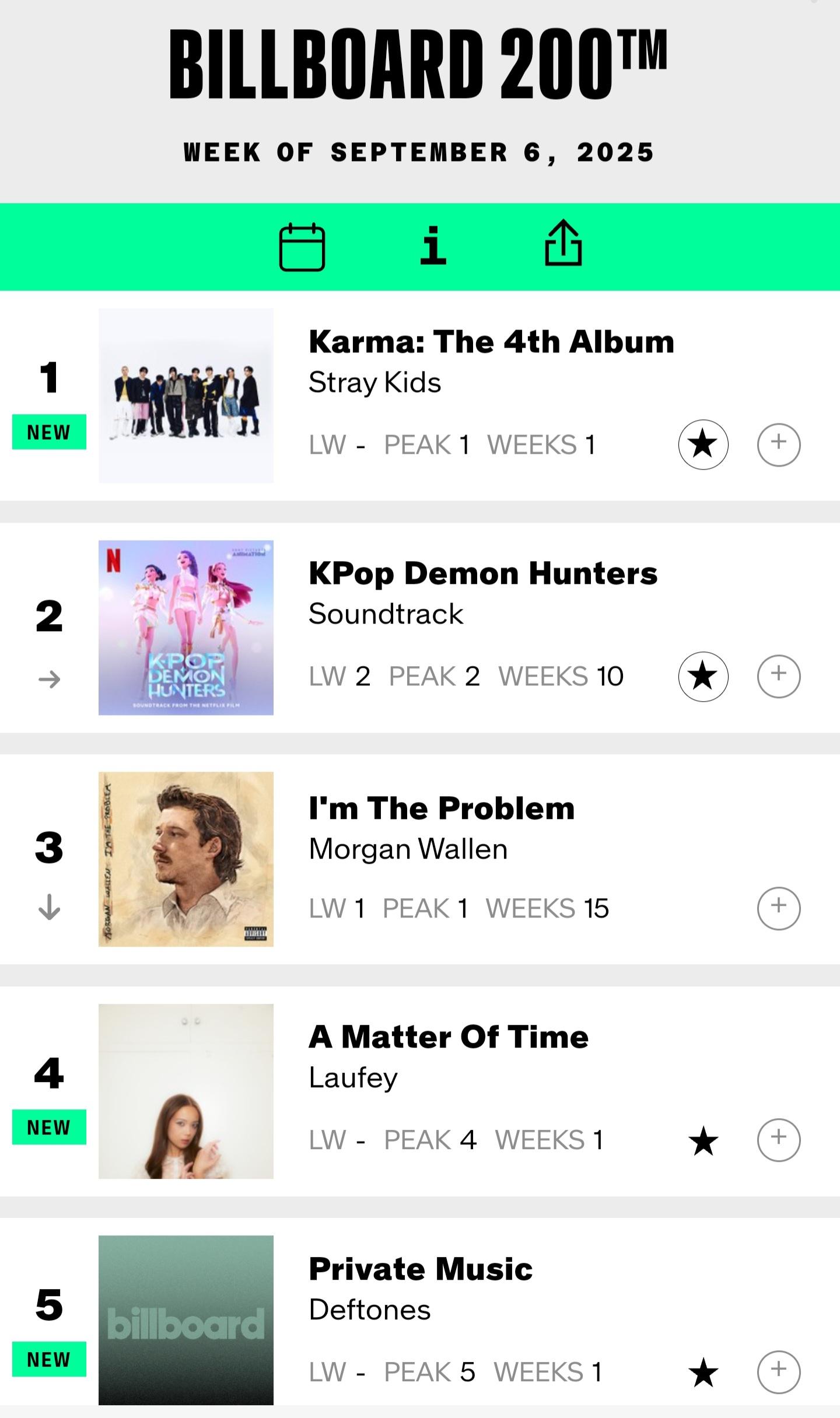Expand details for I'm The Problem
The height and width of the screenshot is (1418, 840).
[778, 908]
